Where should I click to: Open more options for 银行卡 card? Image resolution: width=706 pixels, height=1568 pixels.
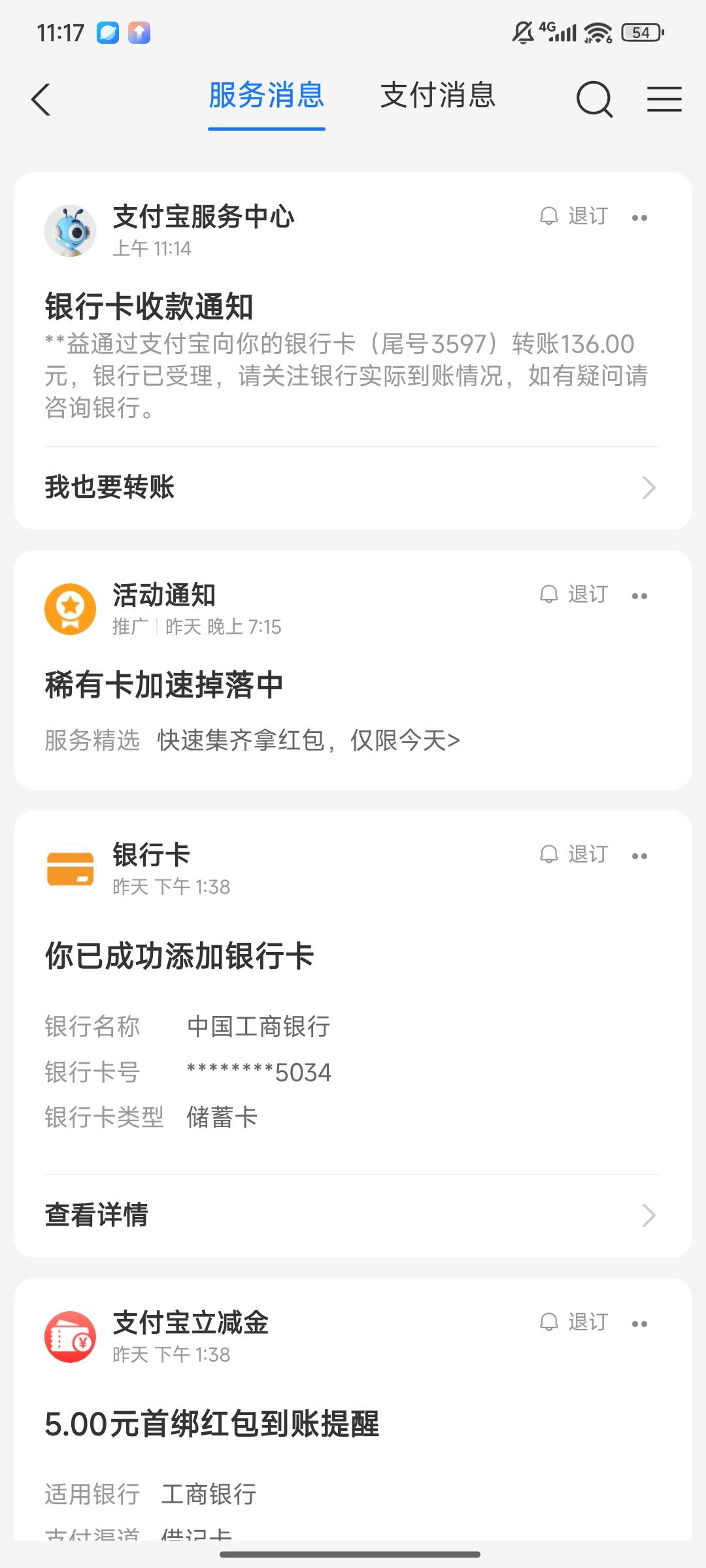click(639, 856)
